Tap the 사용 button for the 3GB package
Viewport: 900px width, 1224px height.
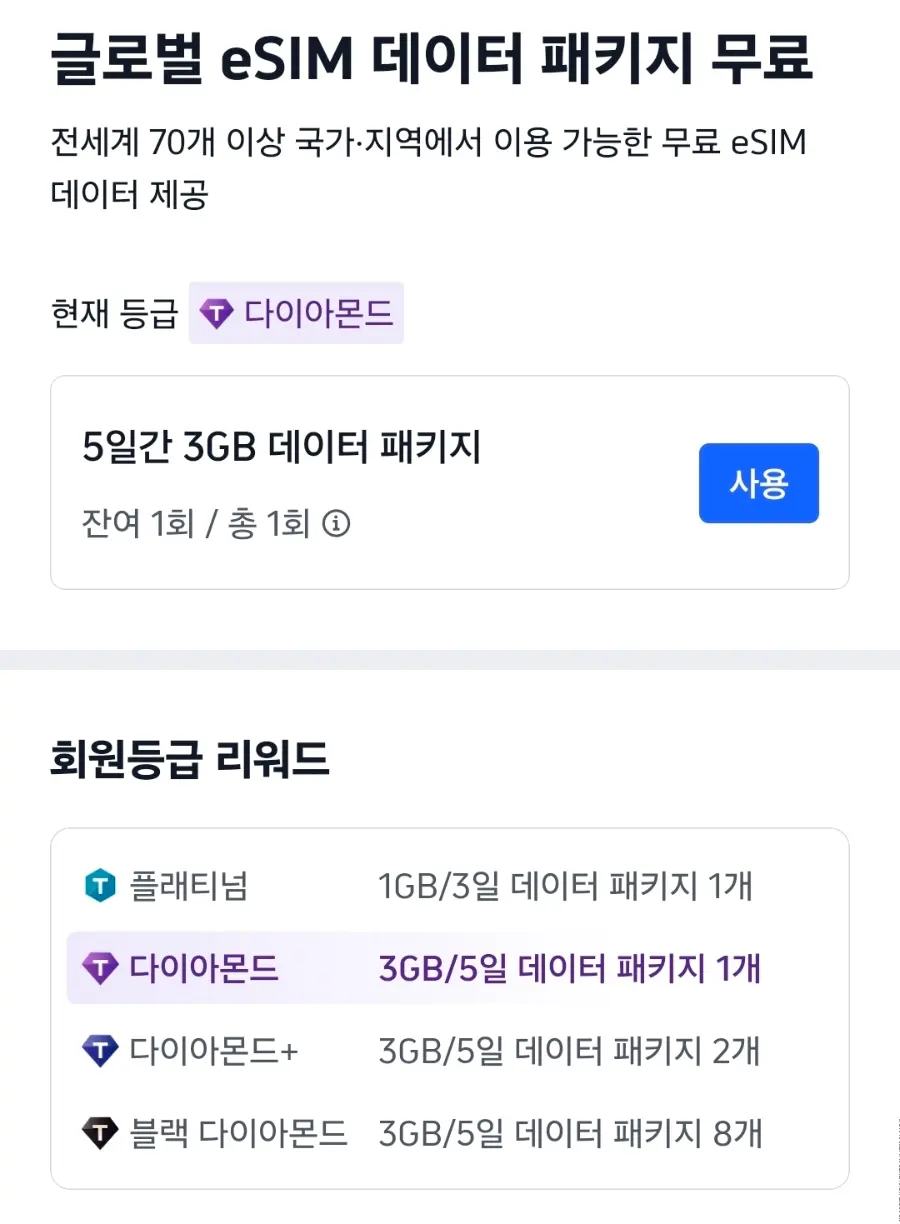(758, 483)
